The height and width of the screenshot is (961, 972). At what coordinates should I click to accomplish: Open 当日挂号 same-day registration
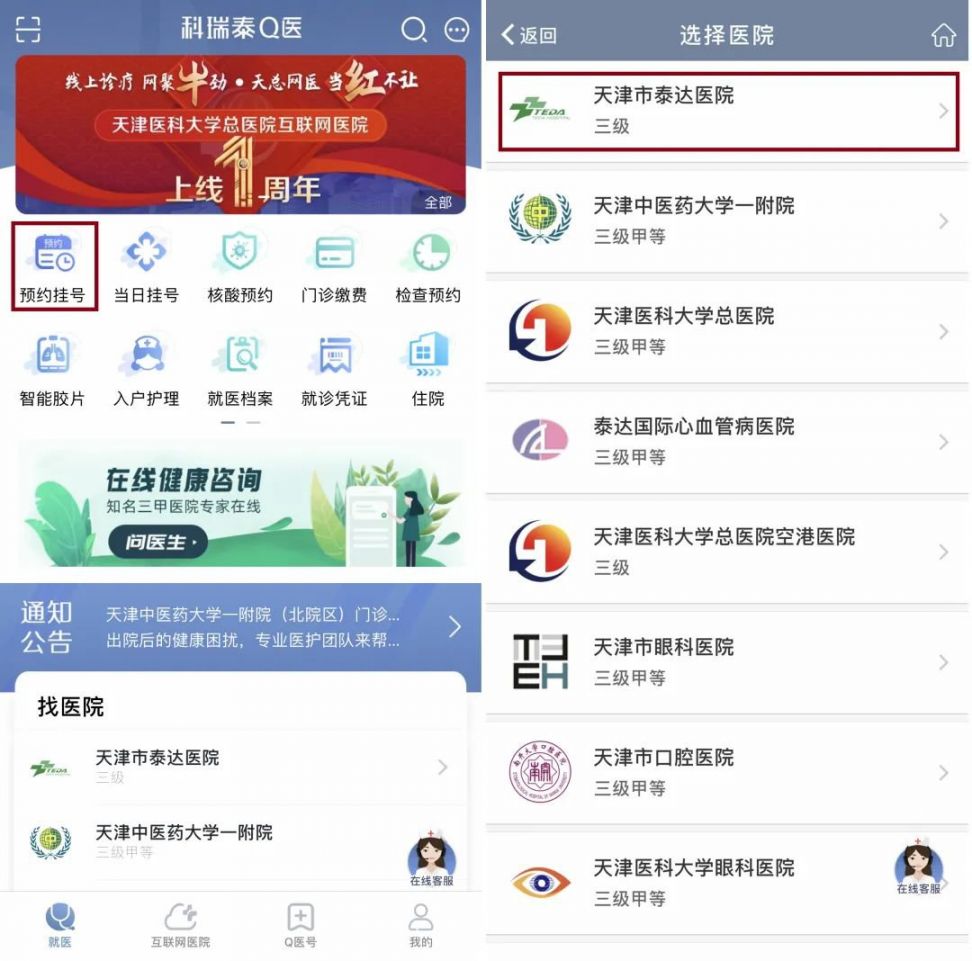click(x=146, y=266)
